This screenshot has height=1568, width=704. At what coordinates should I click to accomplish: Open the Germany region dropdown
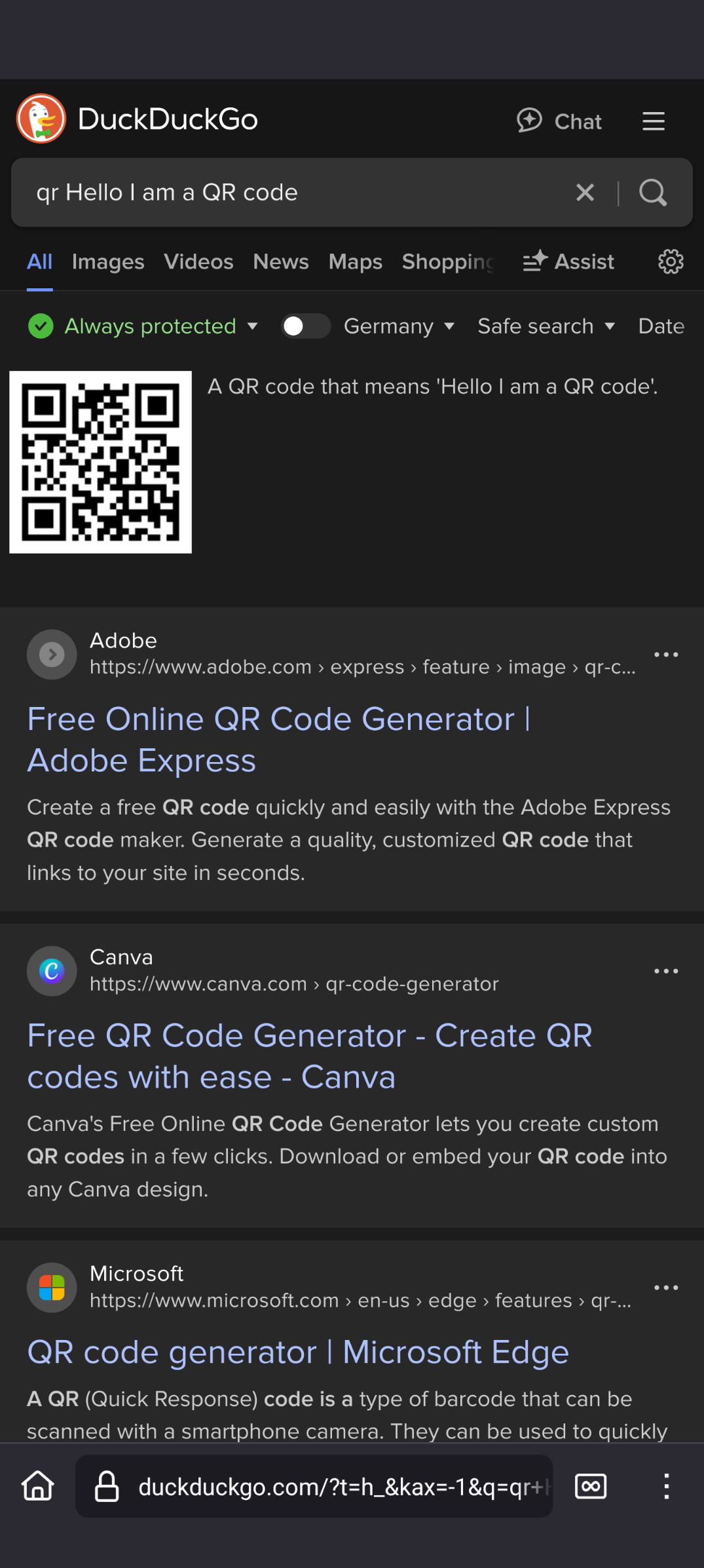click(x=399, y=326)
